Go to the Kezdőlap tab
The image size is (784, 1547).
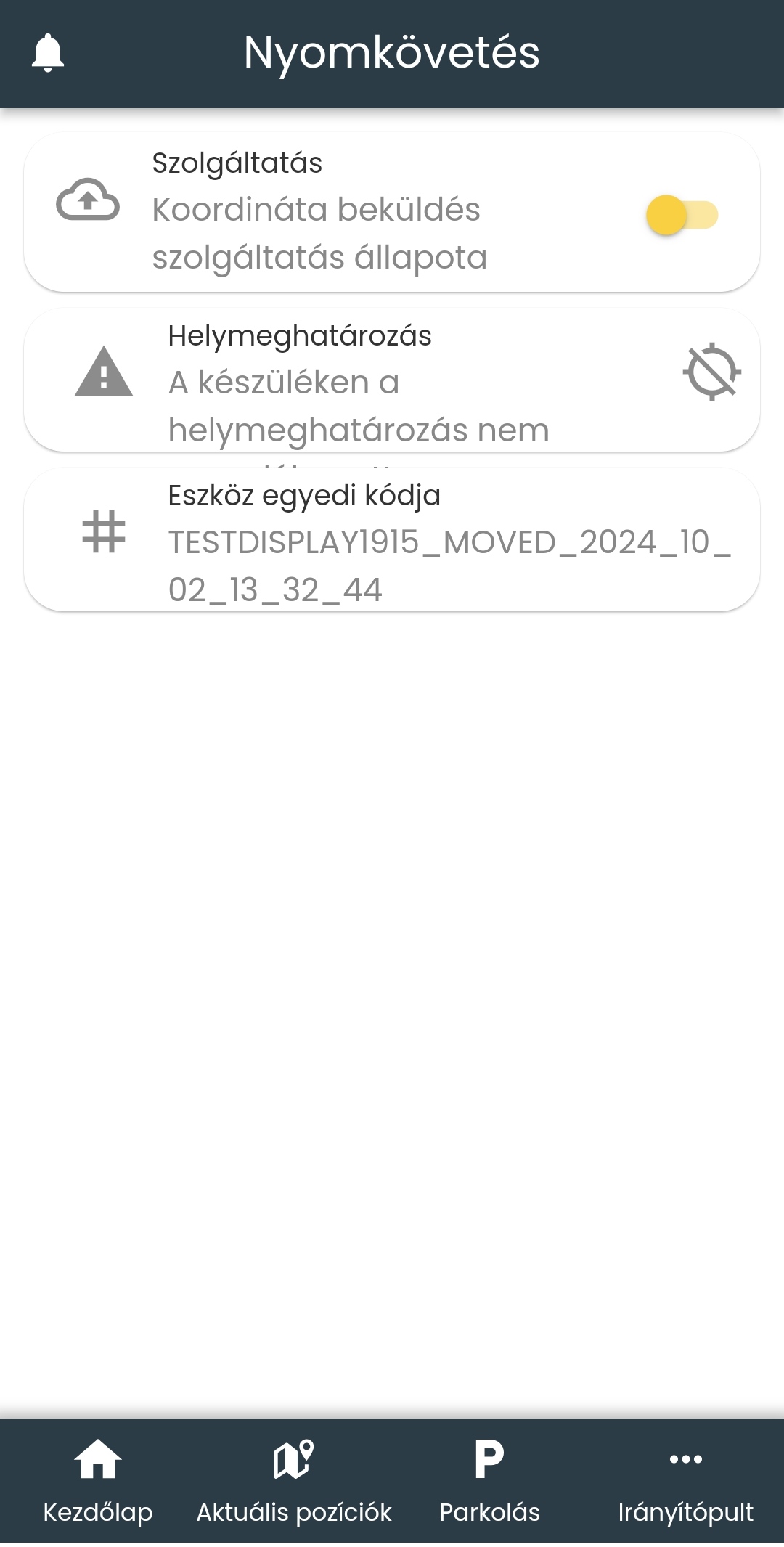point(98,1481)
